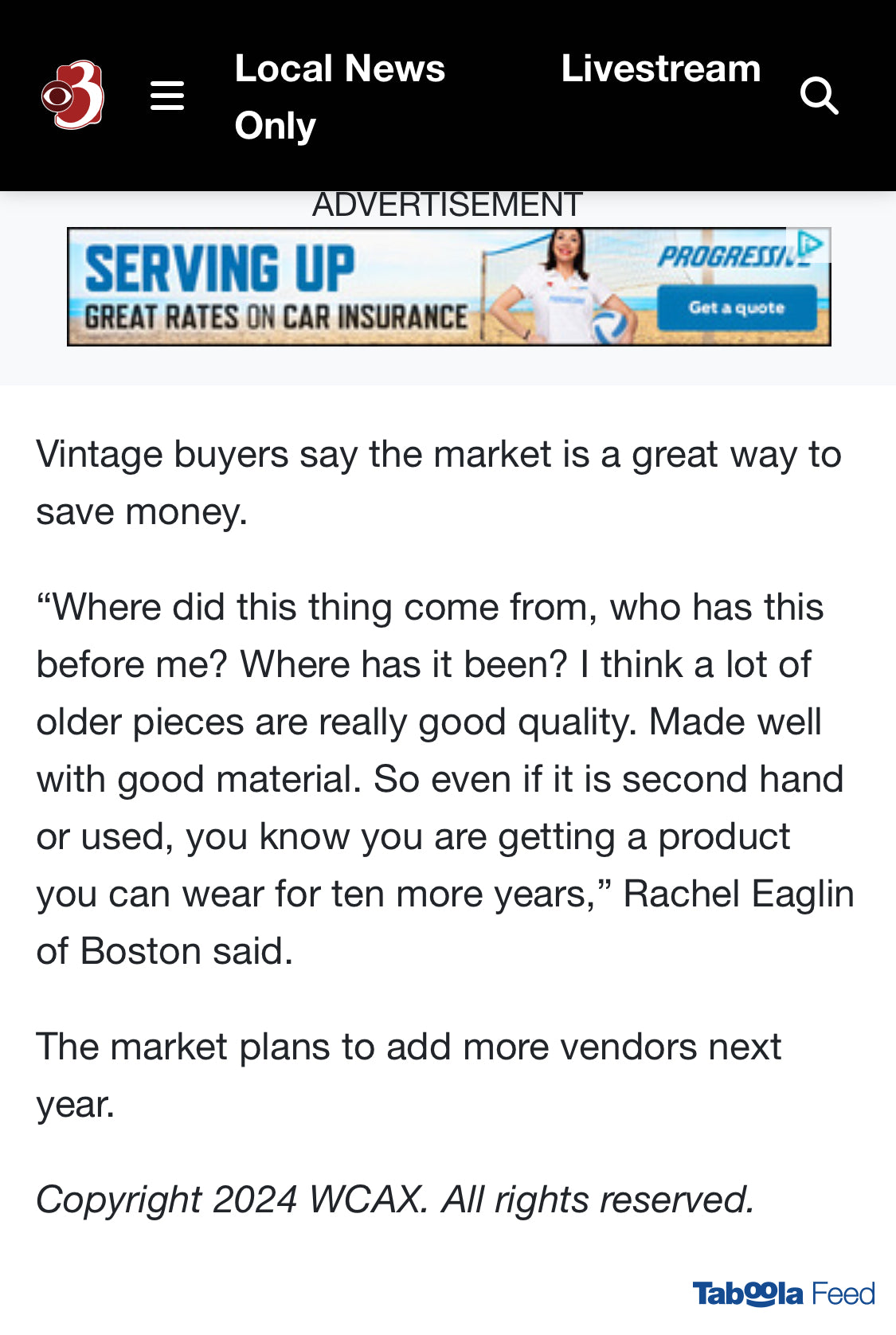Viewport: 896px width, 1335px height.
Task: Go to Local News Only
Action: [340, 96]
